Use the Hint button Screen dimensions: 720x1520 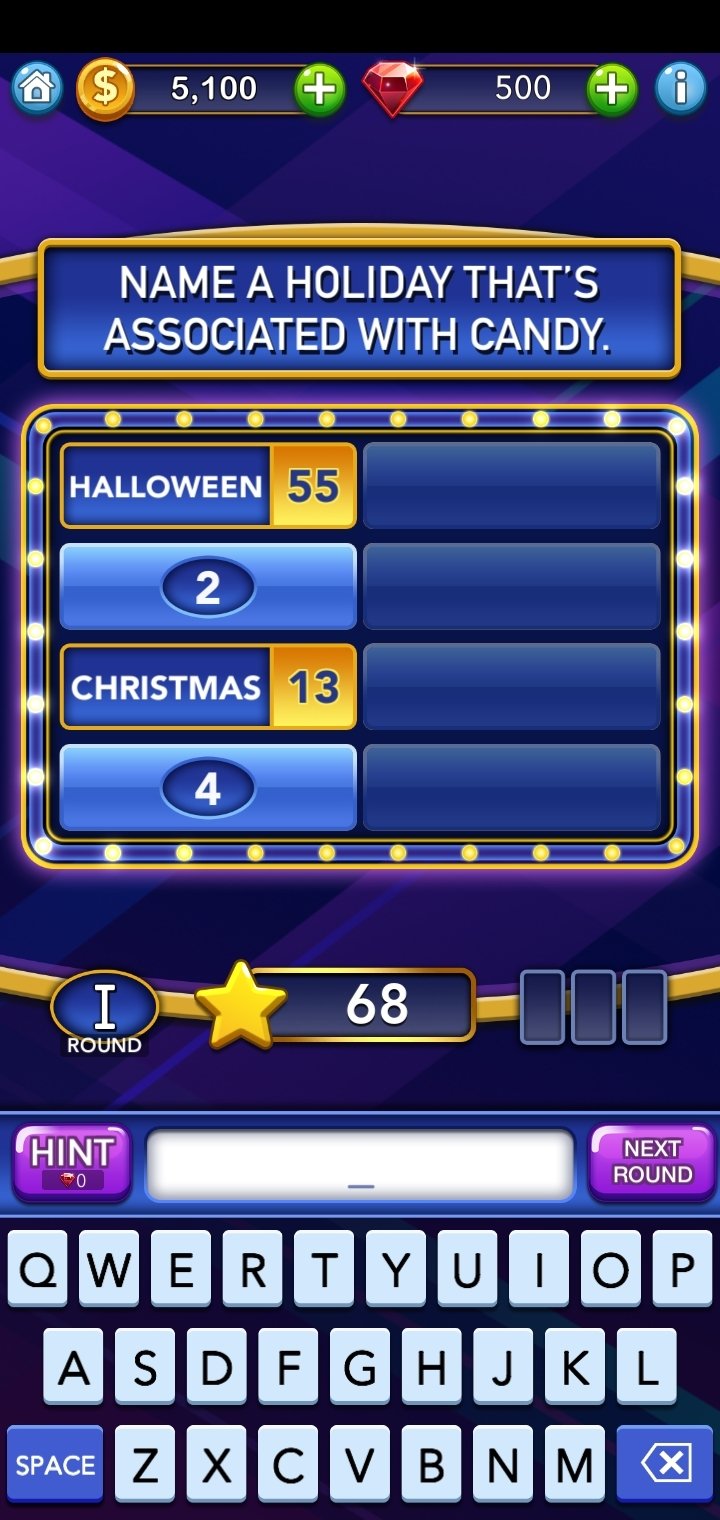(72, 1163)
